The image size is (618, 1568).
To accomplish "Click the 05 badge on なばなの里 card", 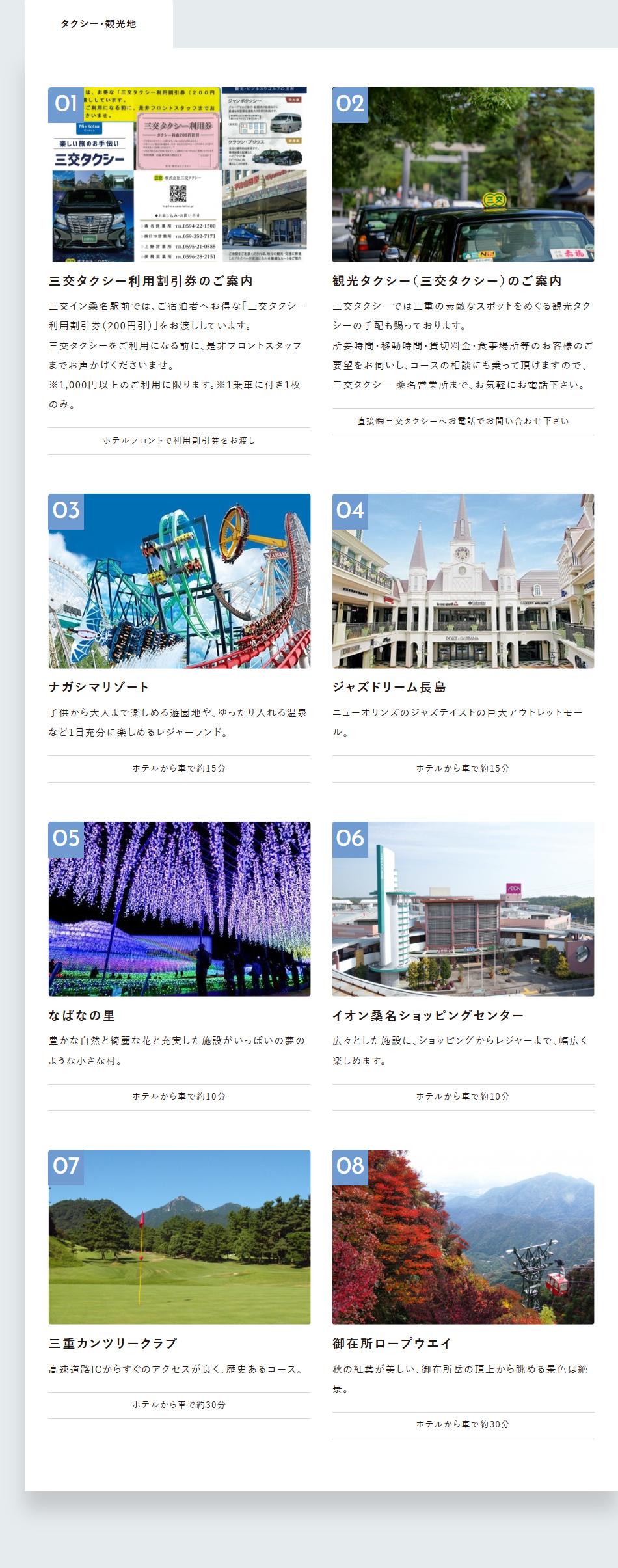I will pyautogui.click(x=67, y=841).
